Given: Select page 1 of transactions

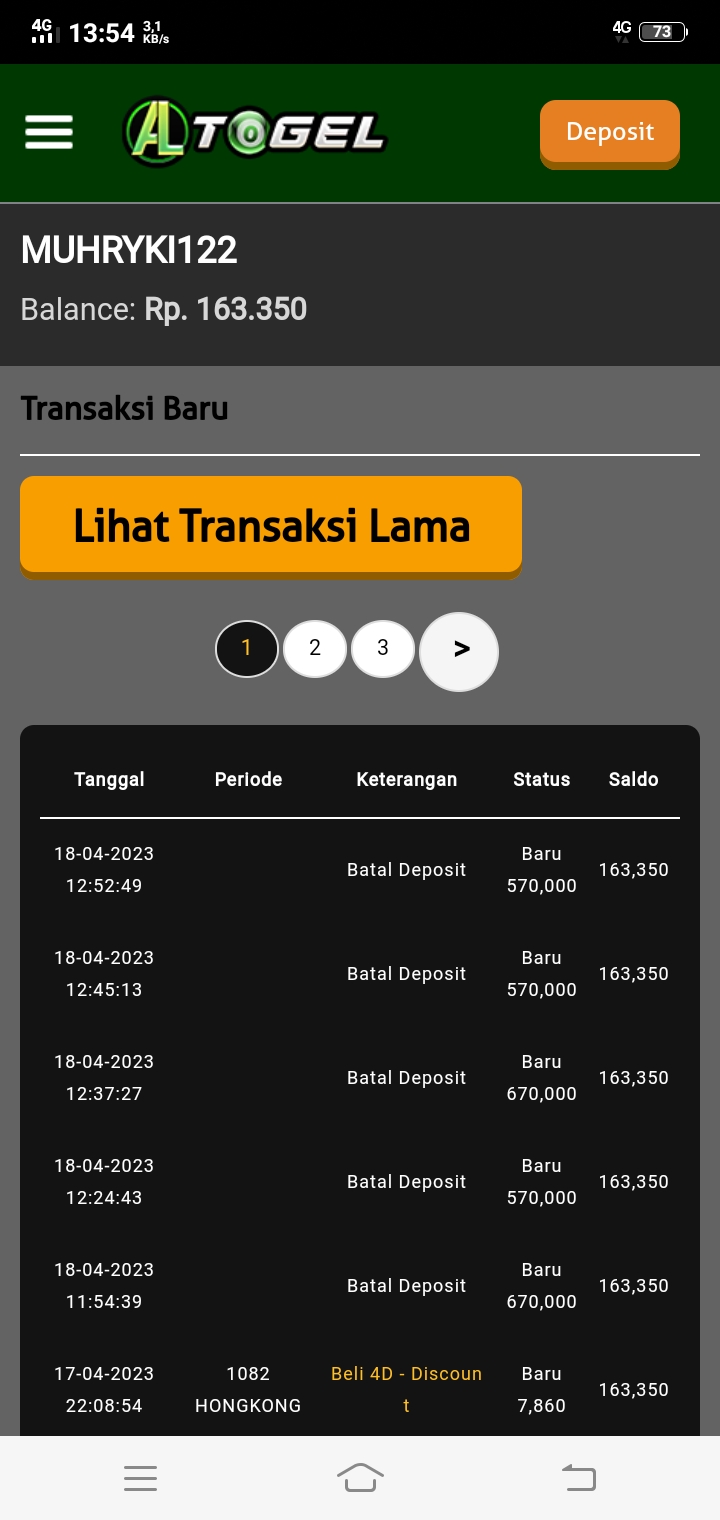Looking at the screenshot, I should coord(247,649).
